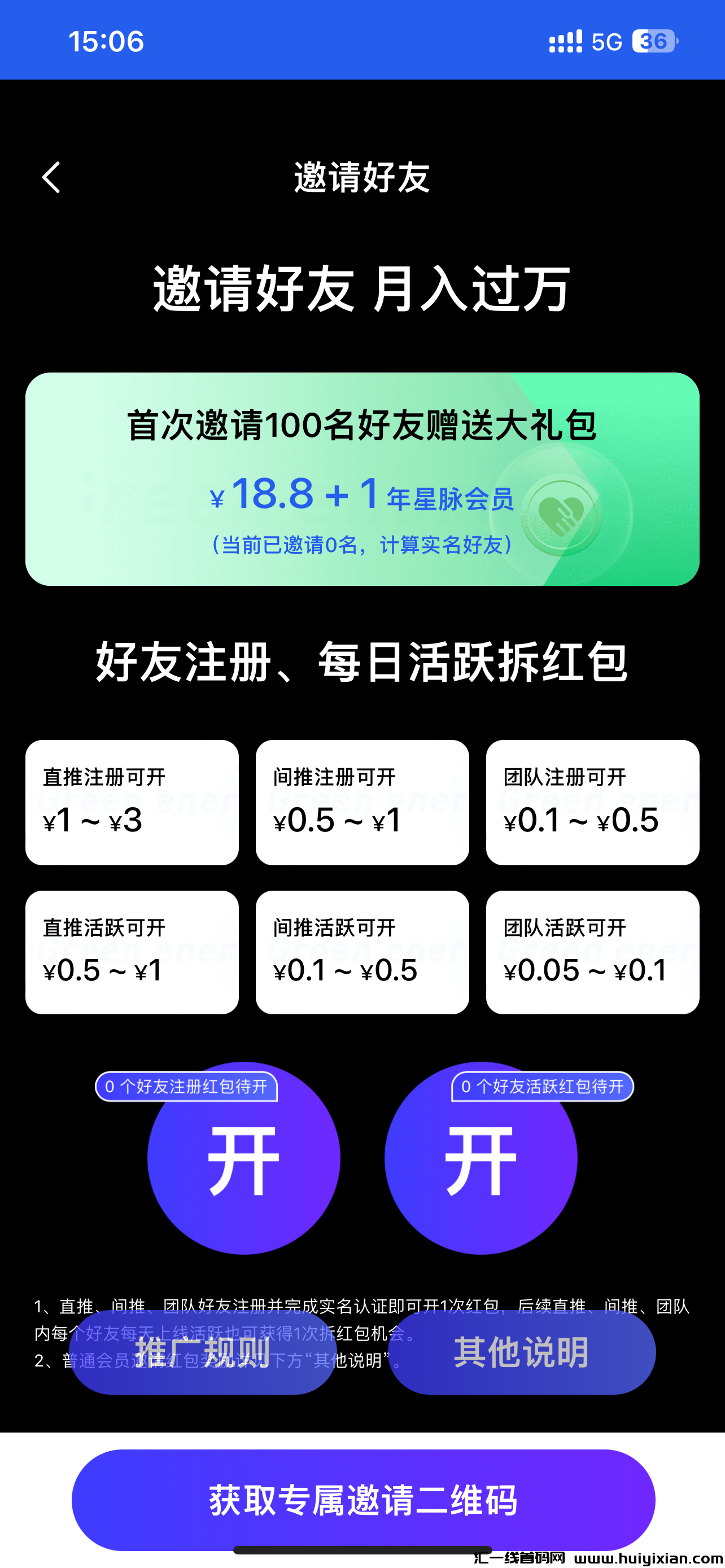
Task: Select the 团队活跃可开 reward card
Action: point(592,953)
